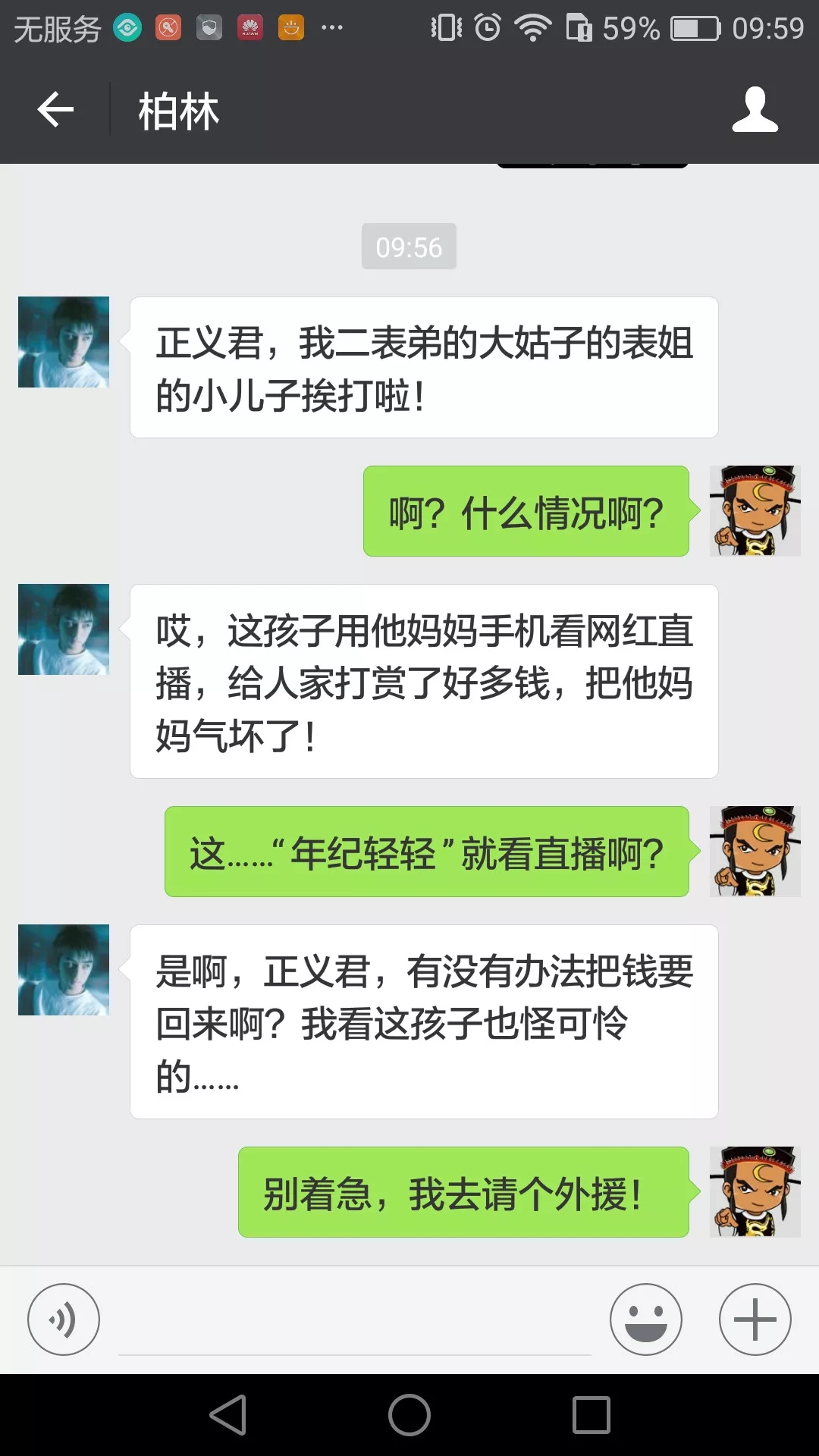Open the emoji picker
819x1456 pixels.
click(645, 1319)
